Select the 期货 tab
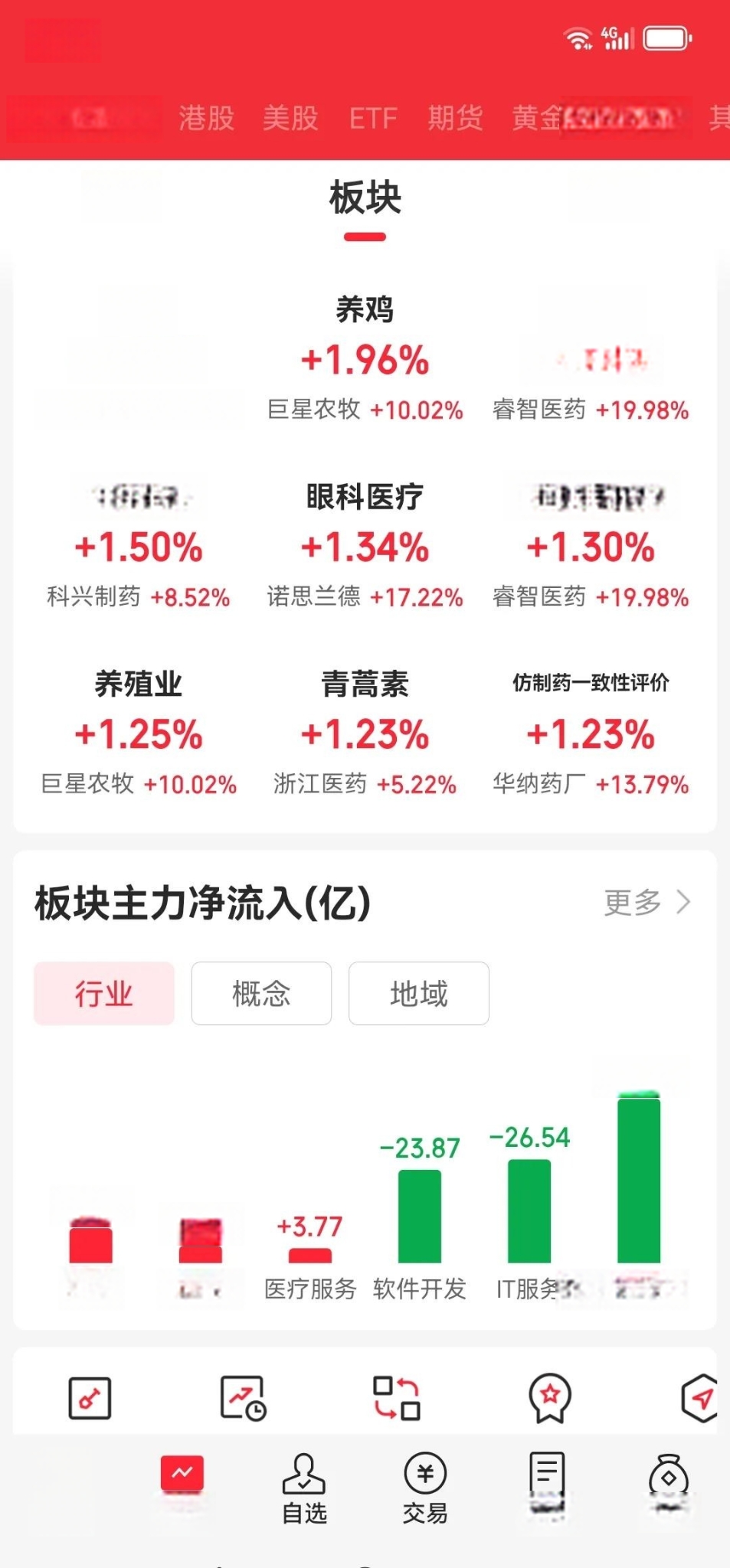The height and width of the screenshot is (1568, 730). [456, 119]
